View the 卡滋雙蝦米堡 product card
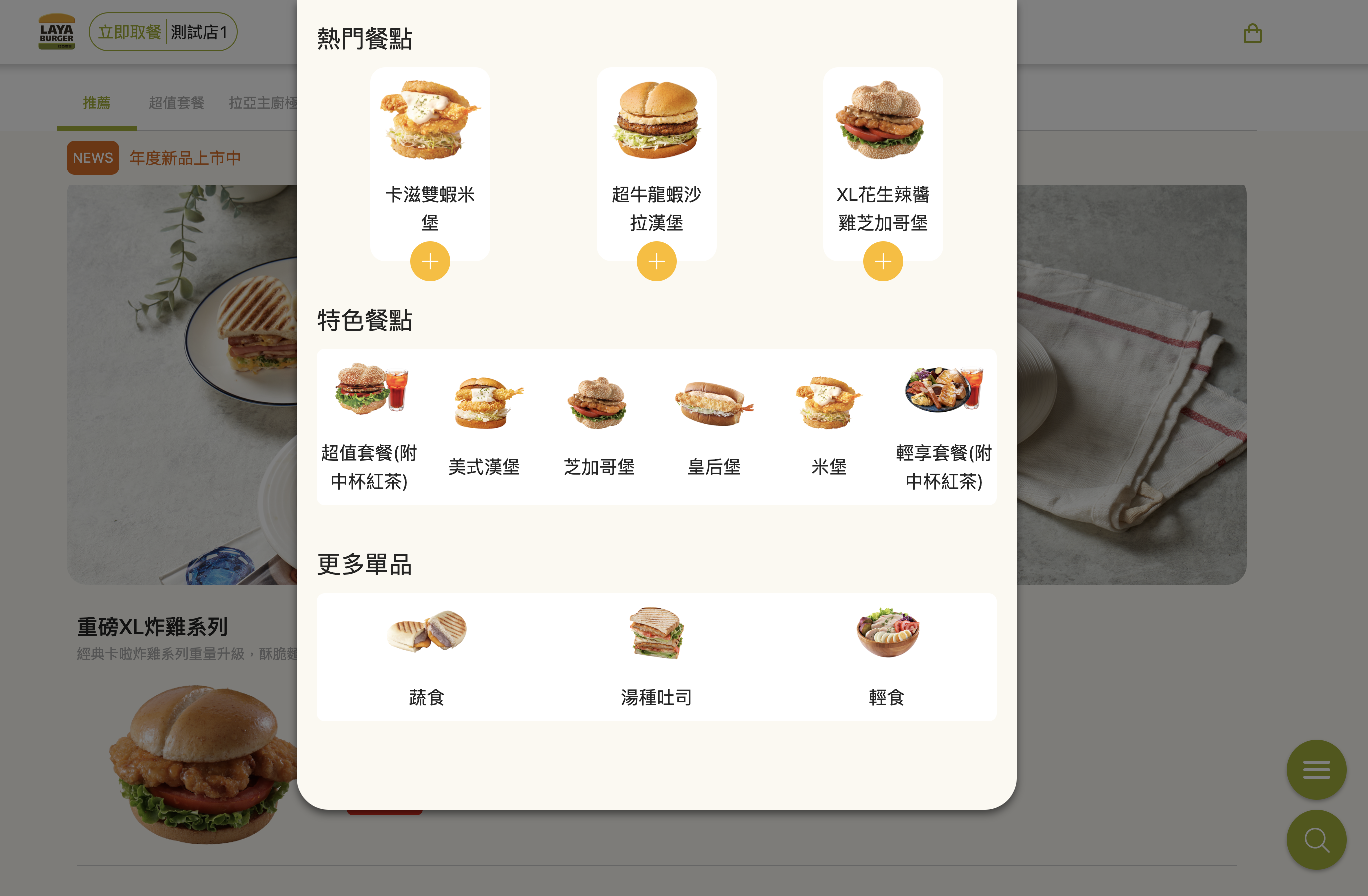 (430, 155)
